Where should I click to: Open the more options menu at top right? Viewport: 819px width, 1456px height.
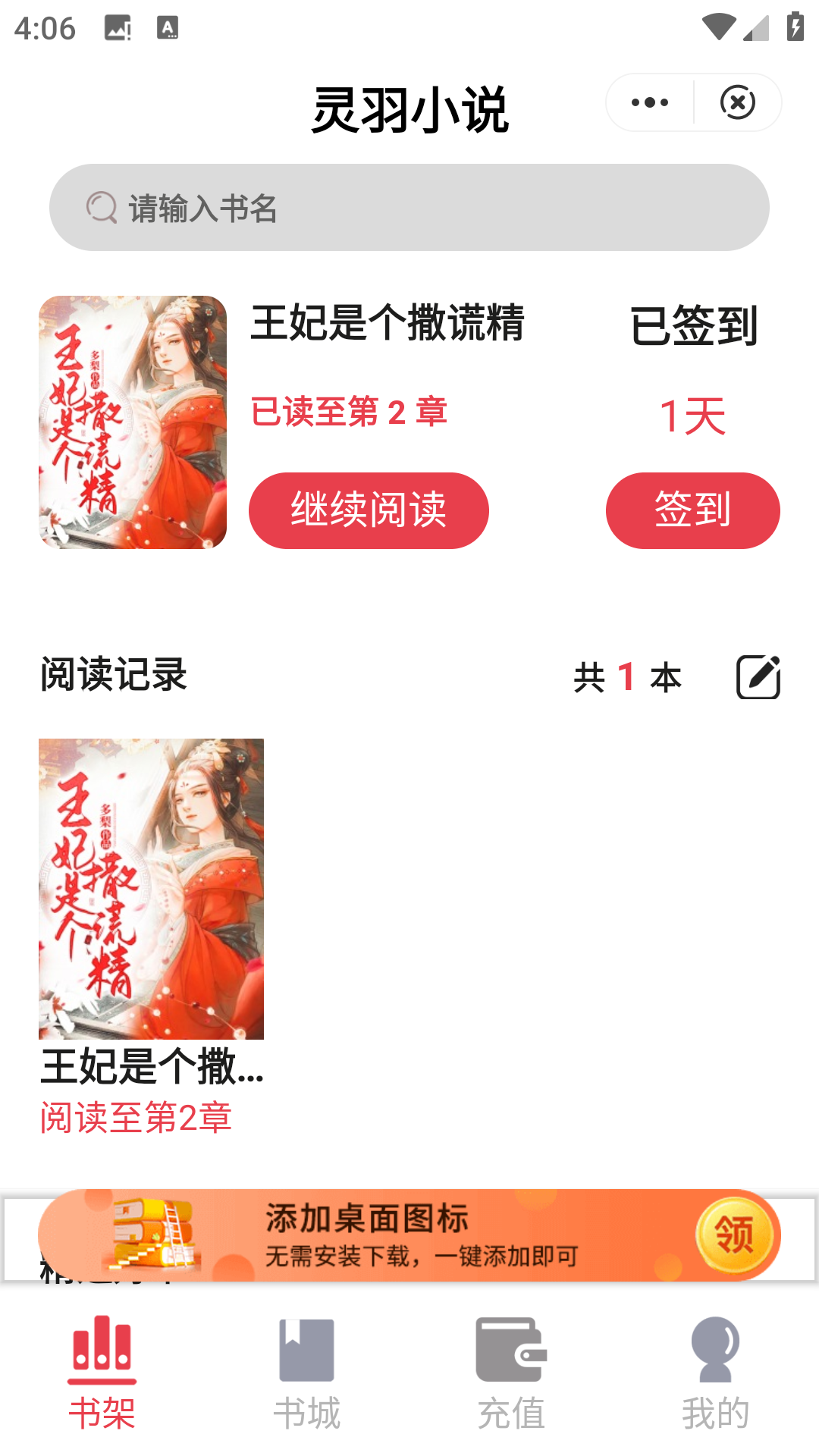click(x=648, y=102)
